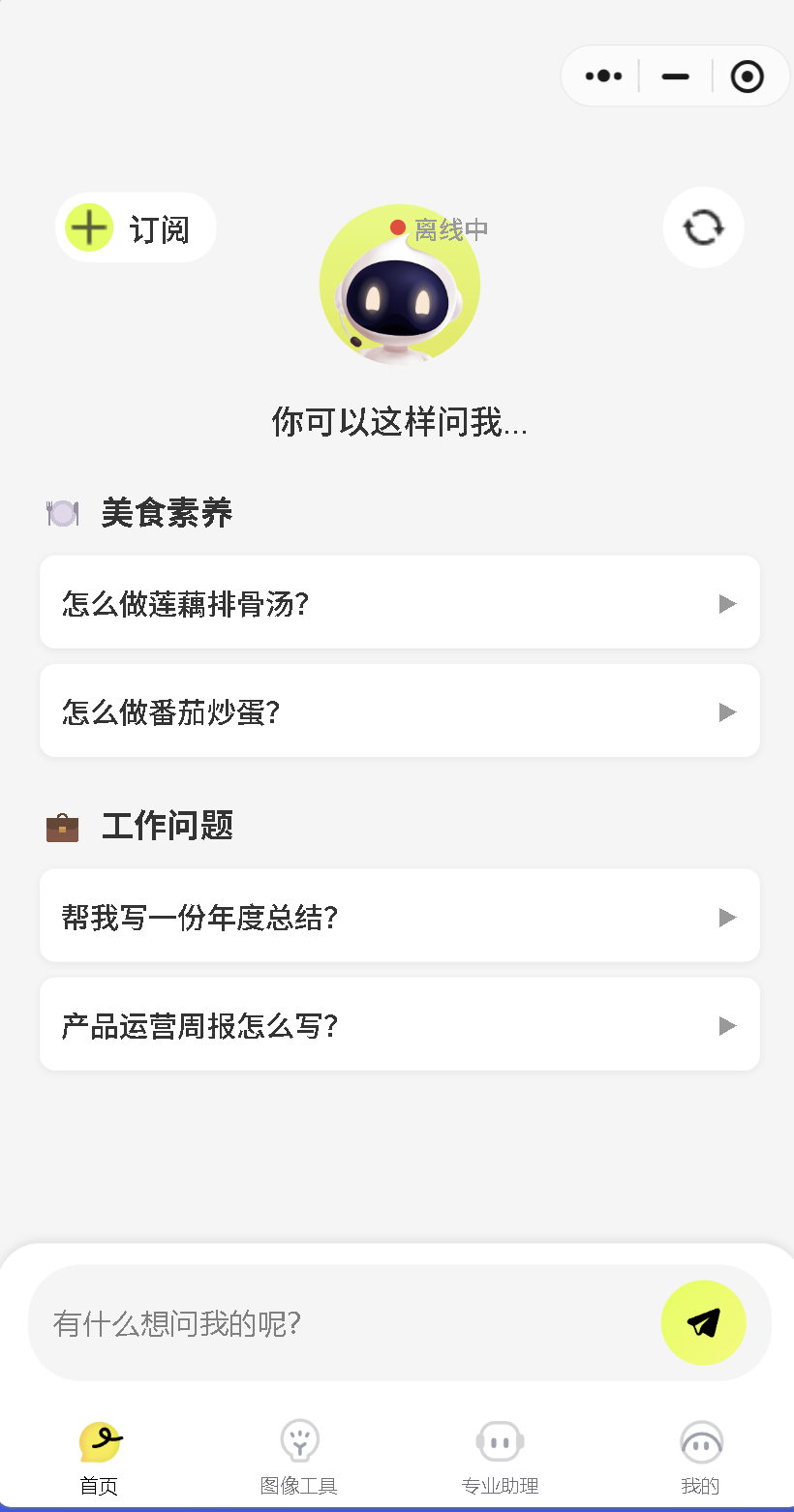Open the more options dots in the capsule
794x1512 pixels.
tap(602, 76)
